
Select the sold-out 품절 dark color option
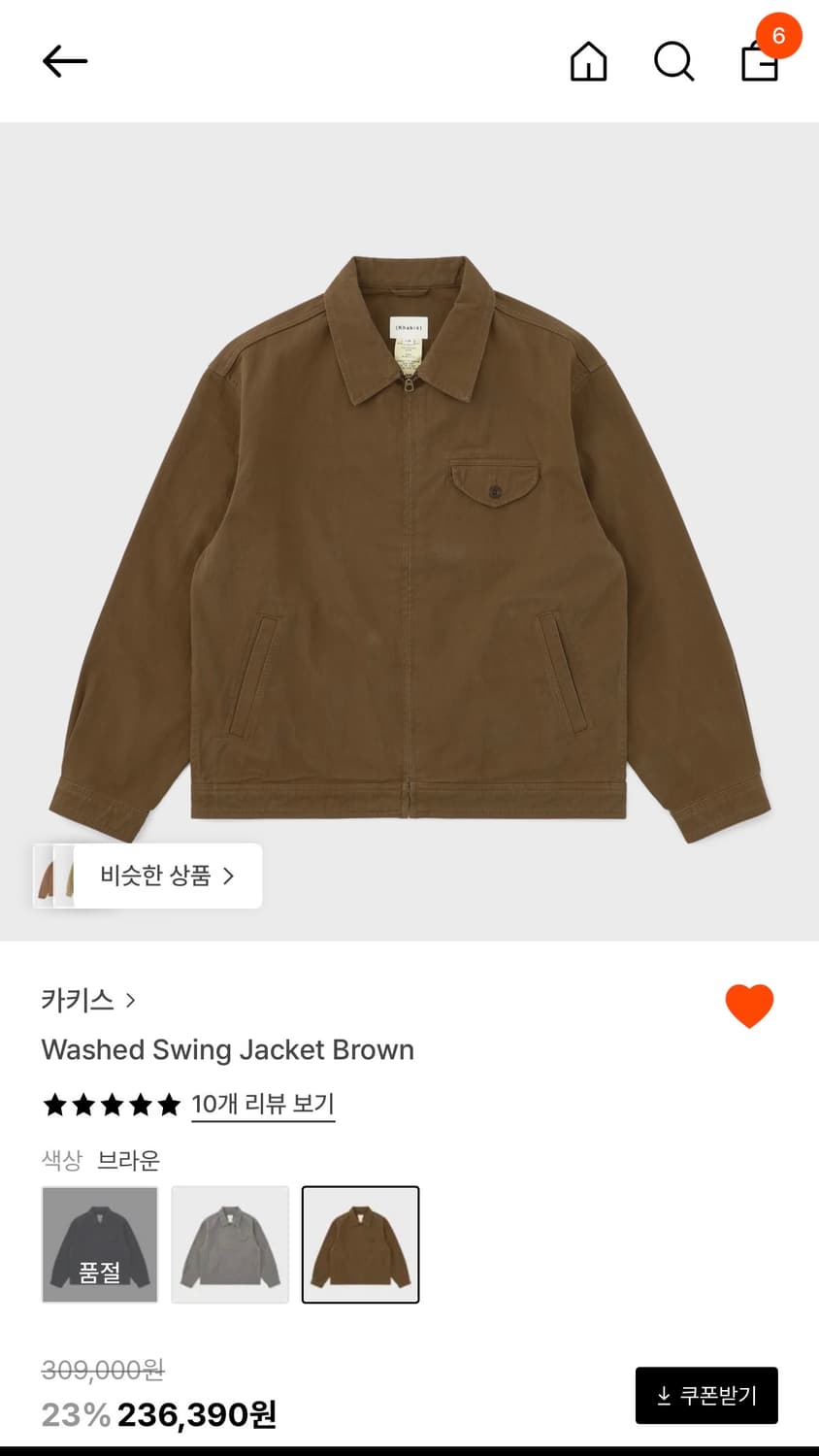[99, 1244]
